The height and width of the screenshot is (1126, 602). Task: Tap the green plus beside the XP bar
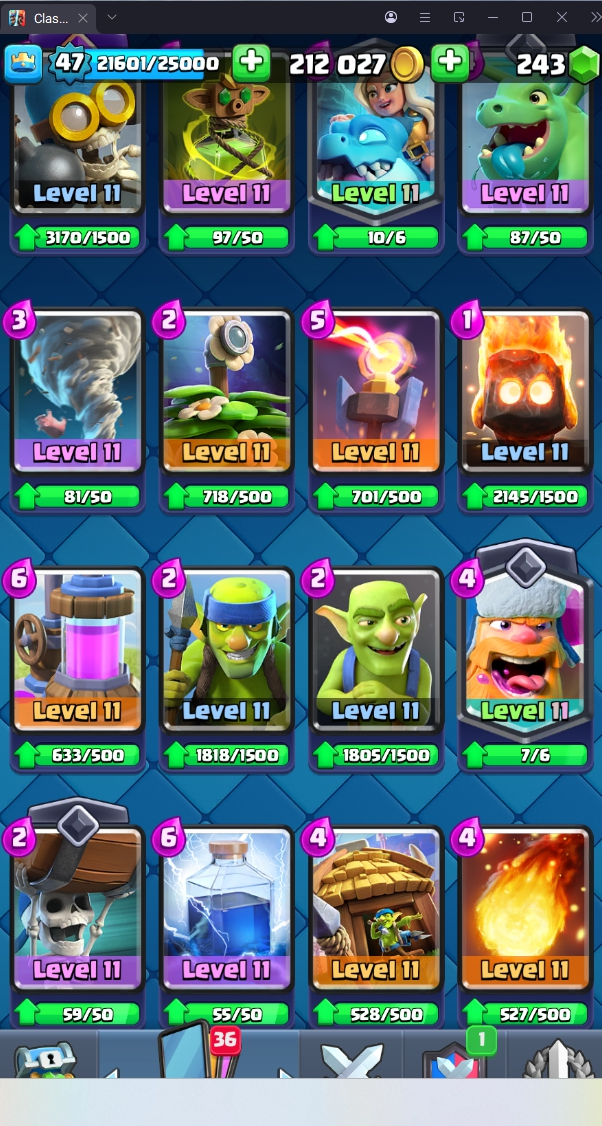(251, 63)
